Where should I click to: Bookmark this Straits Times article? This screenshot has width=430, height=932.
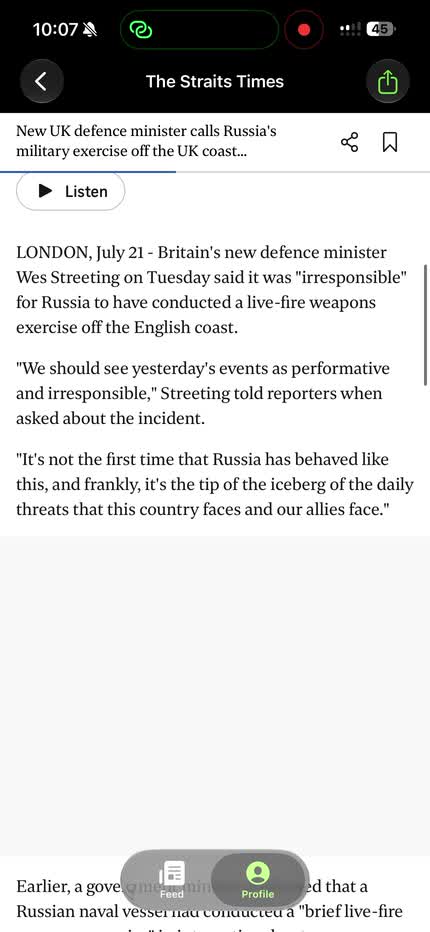coord(390,142)
